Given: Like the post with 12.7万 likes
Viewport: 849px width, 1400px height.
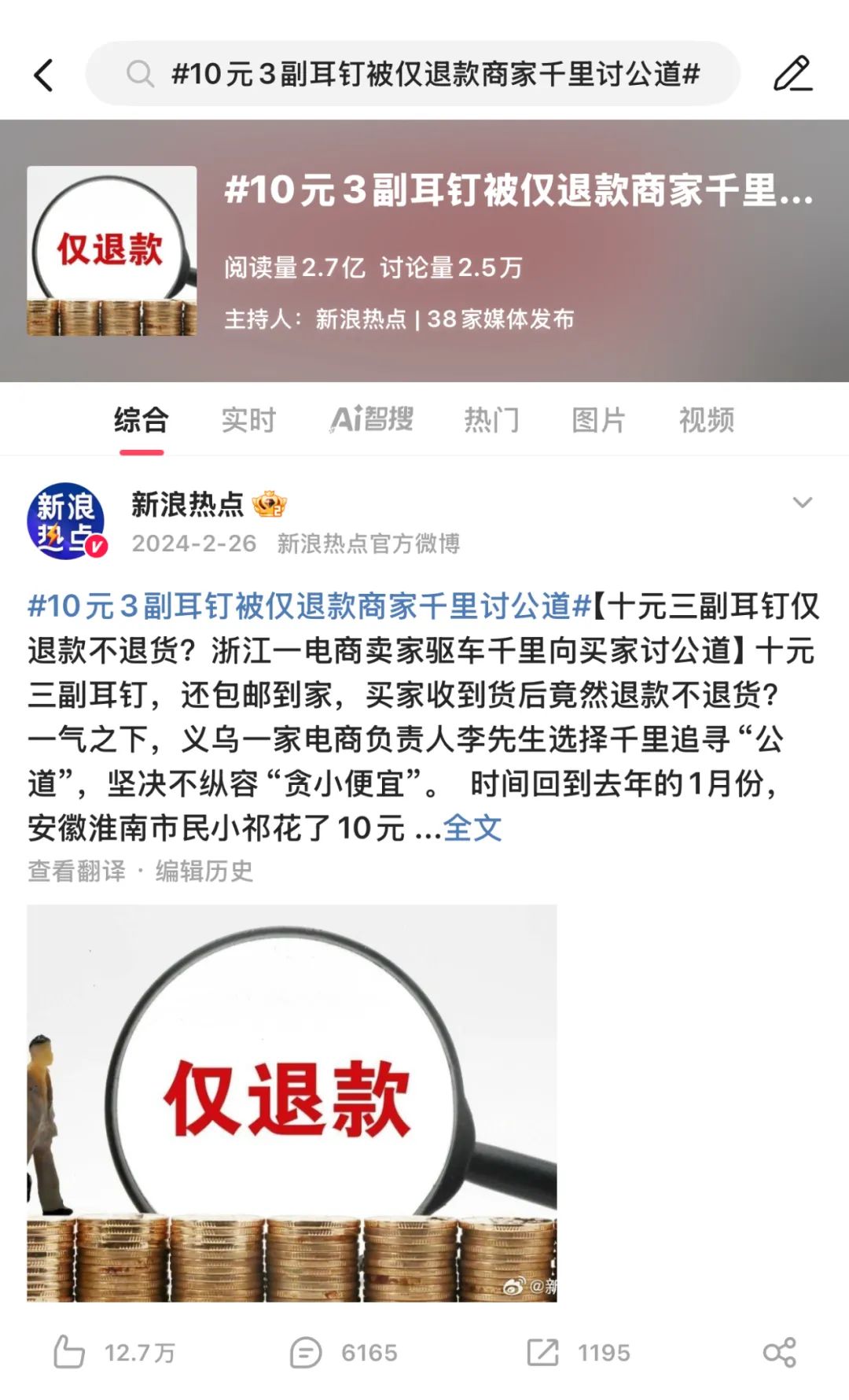Looking at the screenshot, I should (114, 1353).
